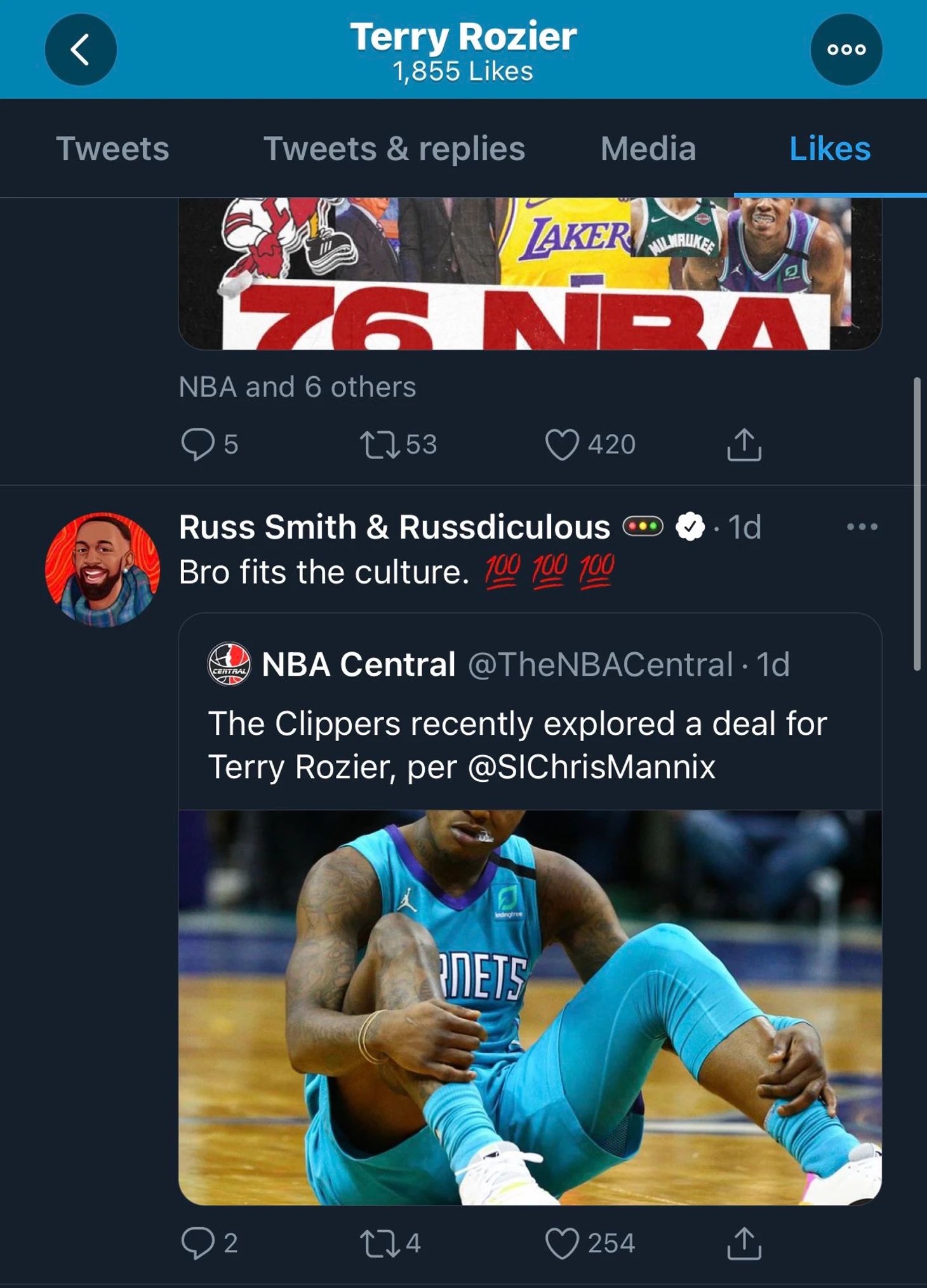Open more options on Russ Smith's tweet
The height and width of the screenshot is (1288, 927).
point(862,527)
